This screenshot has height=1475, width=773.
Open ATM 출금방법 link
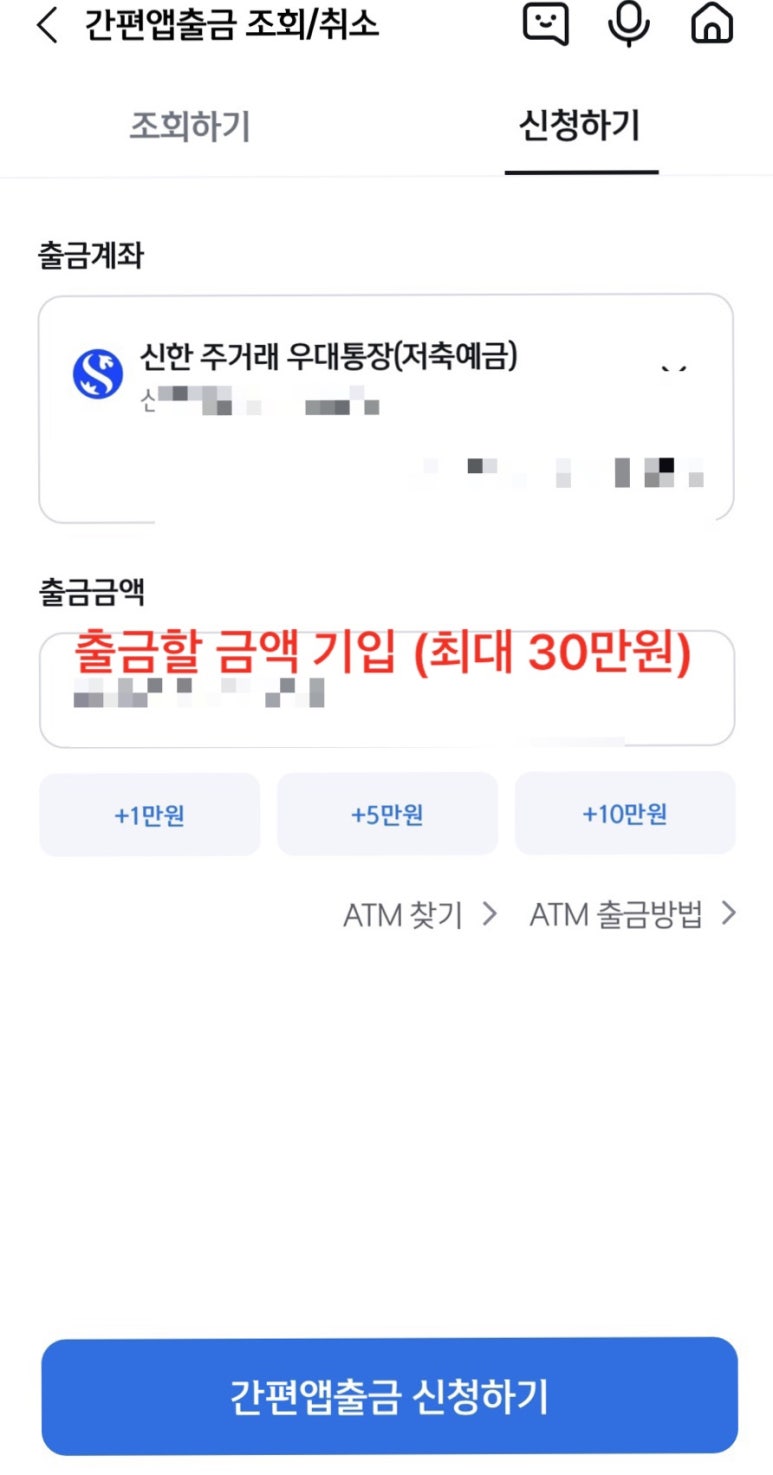click(x=633, y=914)
